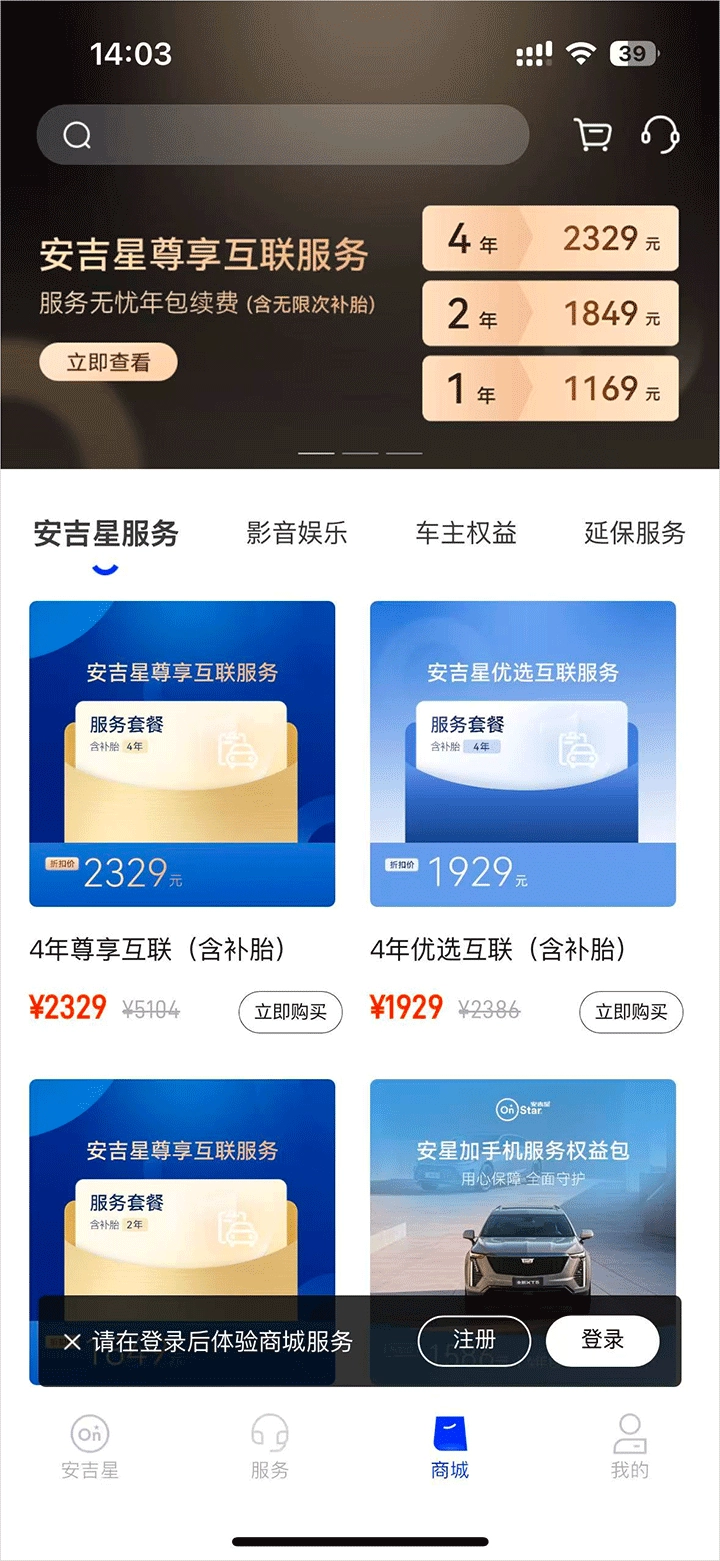This screenshot has height=1561, width=720.
Task: Open the shopping cart
Action: tap(592, 134)
